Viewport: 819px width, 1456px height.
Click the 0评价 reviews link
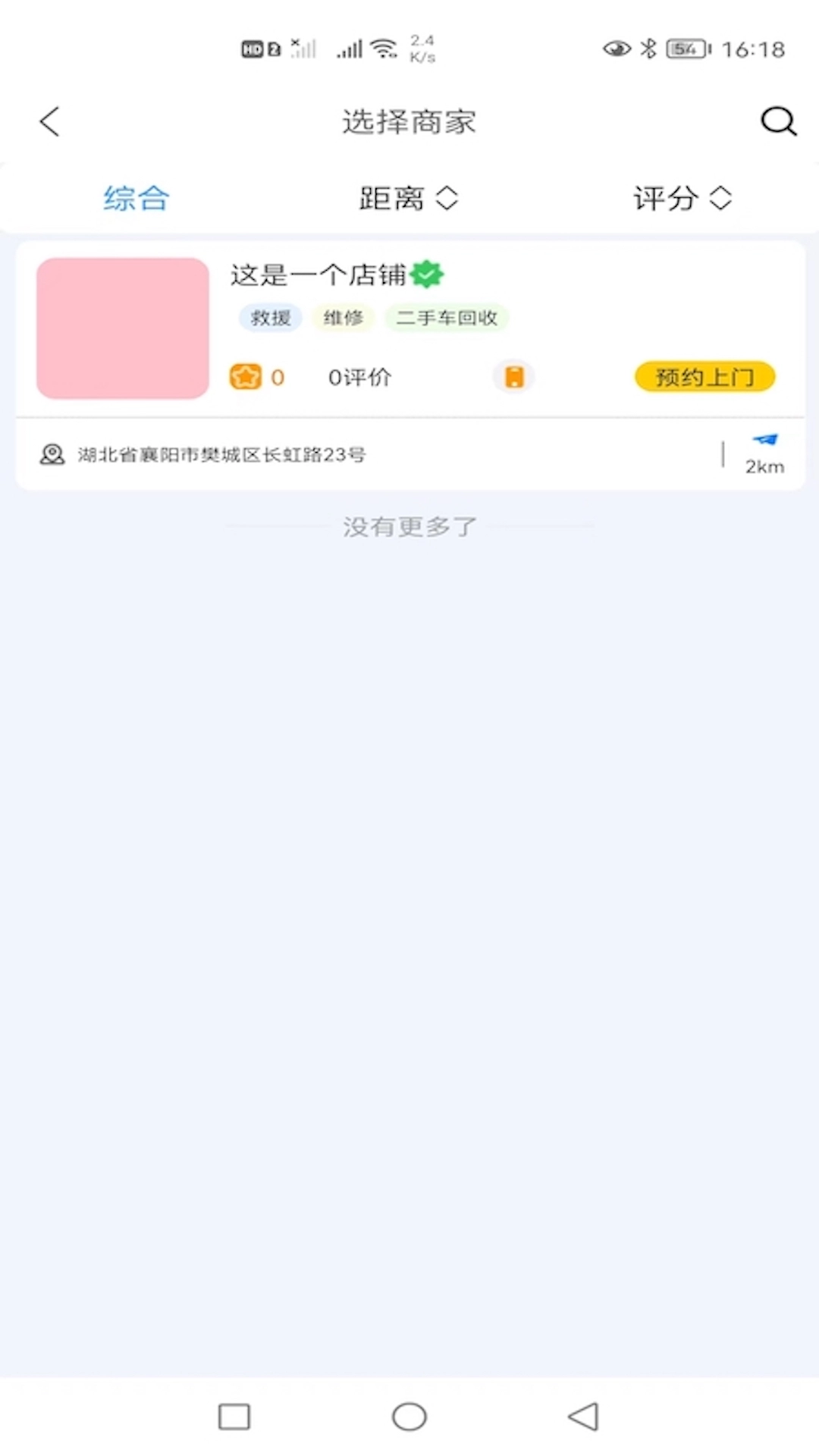click(x=359, y=376)
